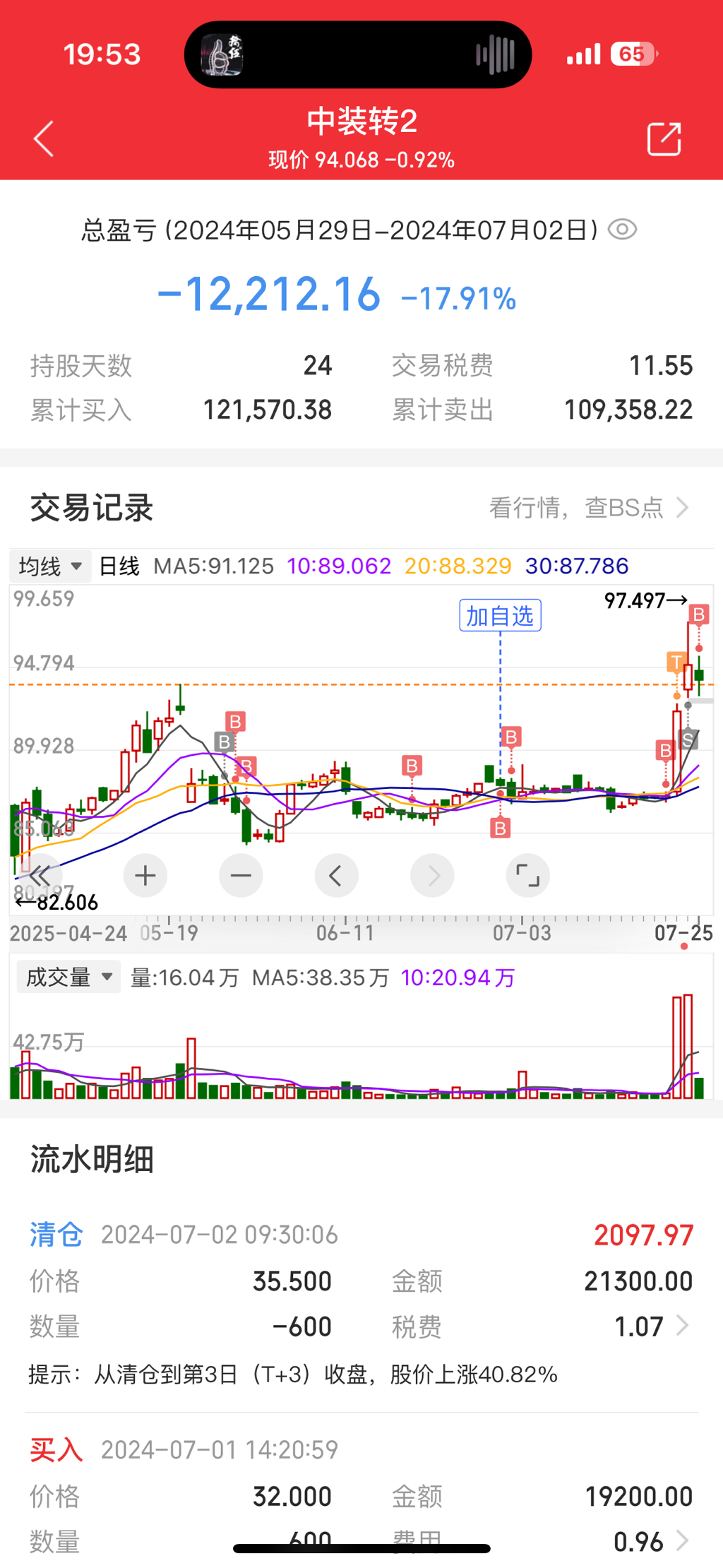Zoom out the chart with the minus button
723x1568 pixels.
pyautogui.click(x=241, y=876)
